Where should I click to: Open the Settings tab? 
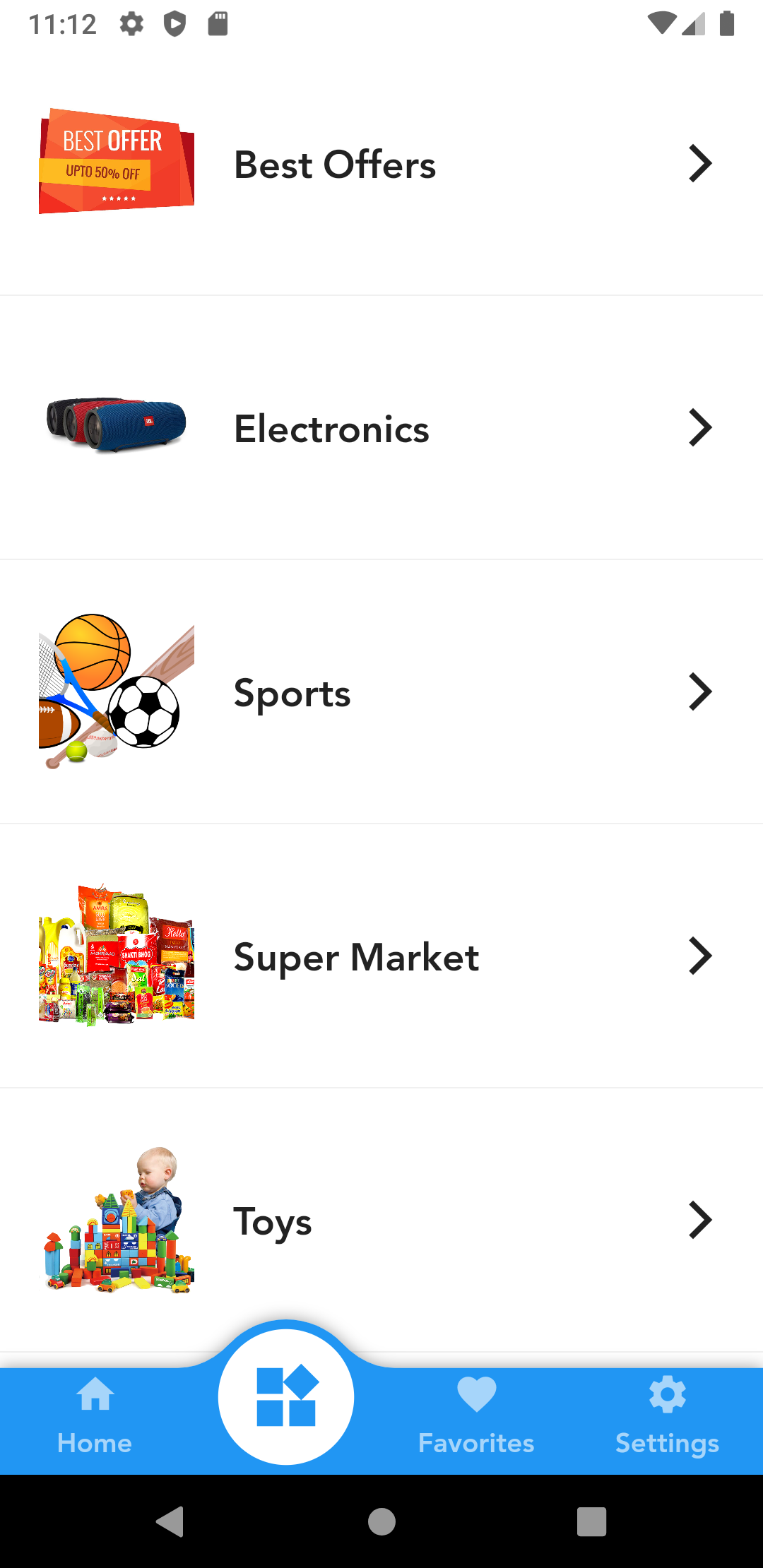(667, 1418)
